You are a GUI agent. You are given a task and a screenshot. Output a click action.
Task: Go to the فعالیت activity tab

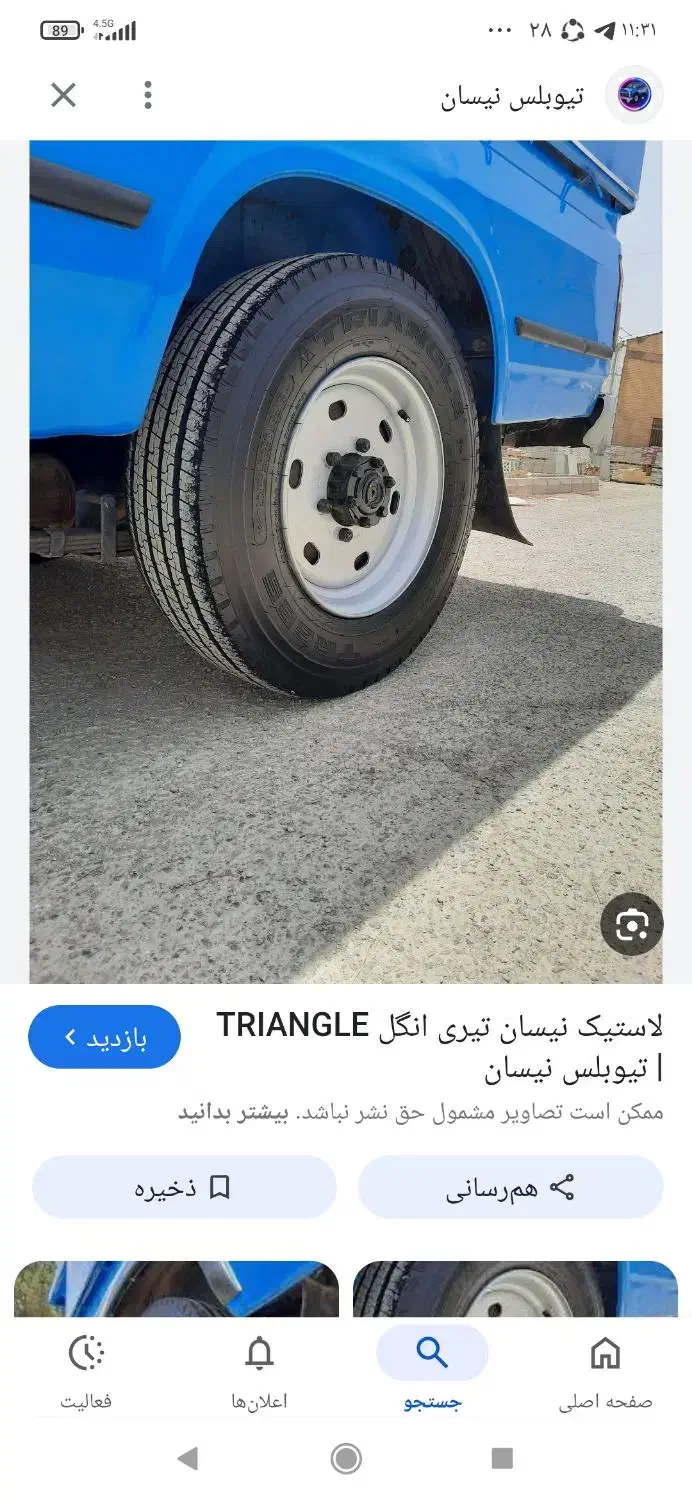(86, 1370)
